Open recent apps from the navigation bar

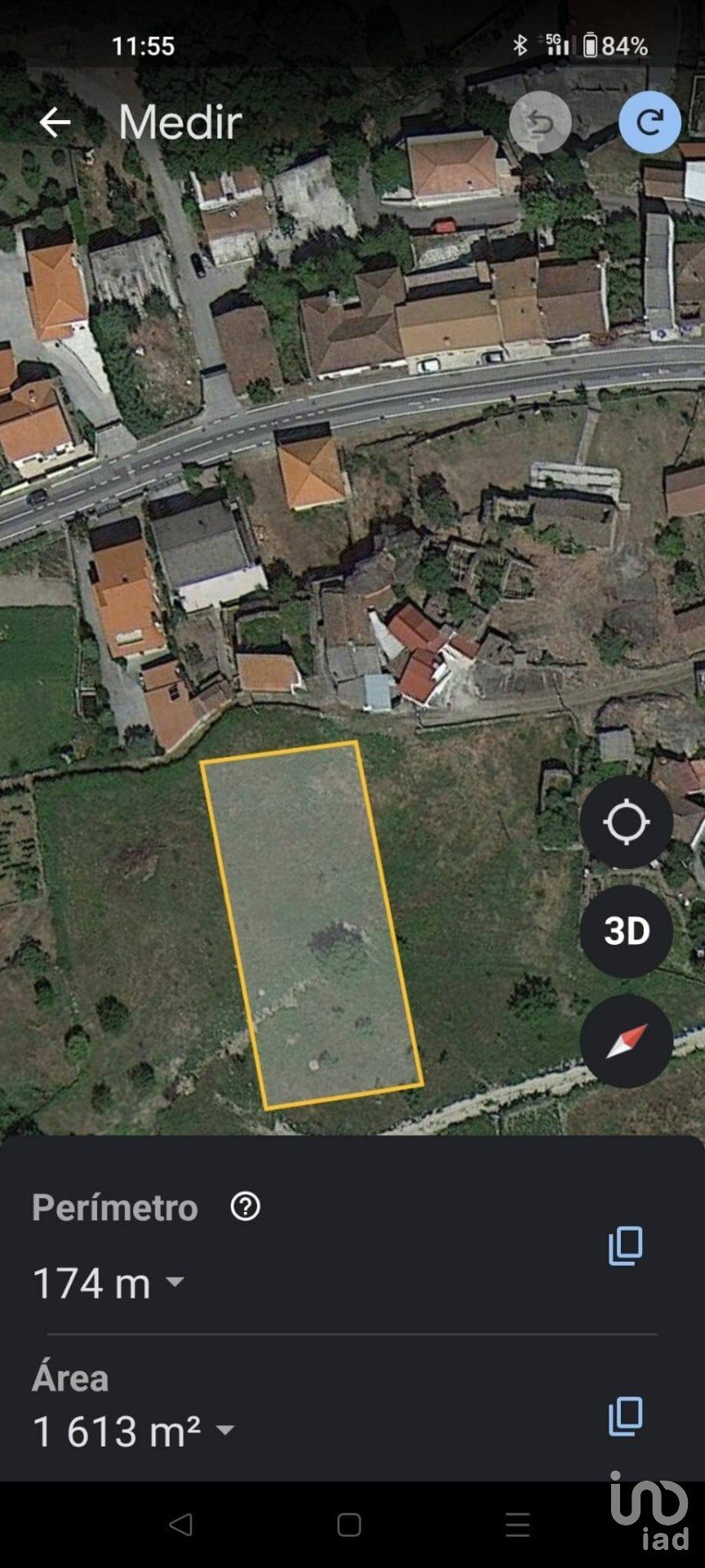pos(518,1524)
